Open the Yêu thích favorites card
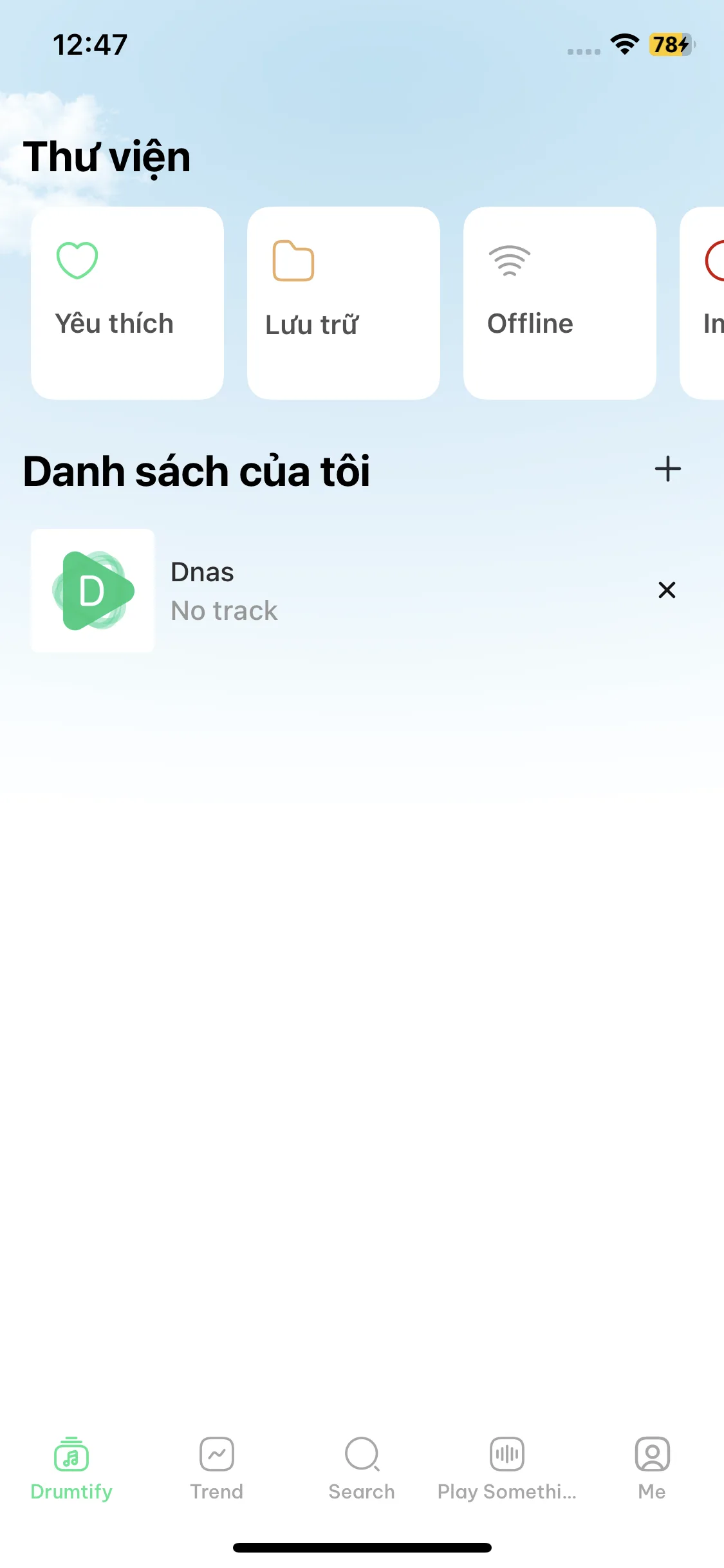 (x=127, y=303)
